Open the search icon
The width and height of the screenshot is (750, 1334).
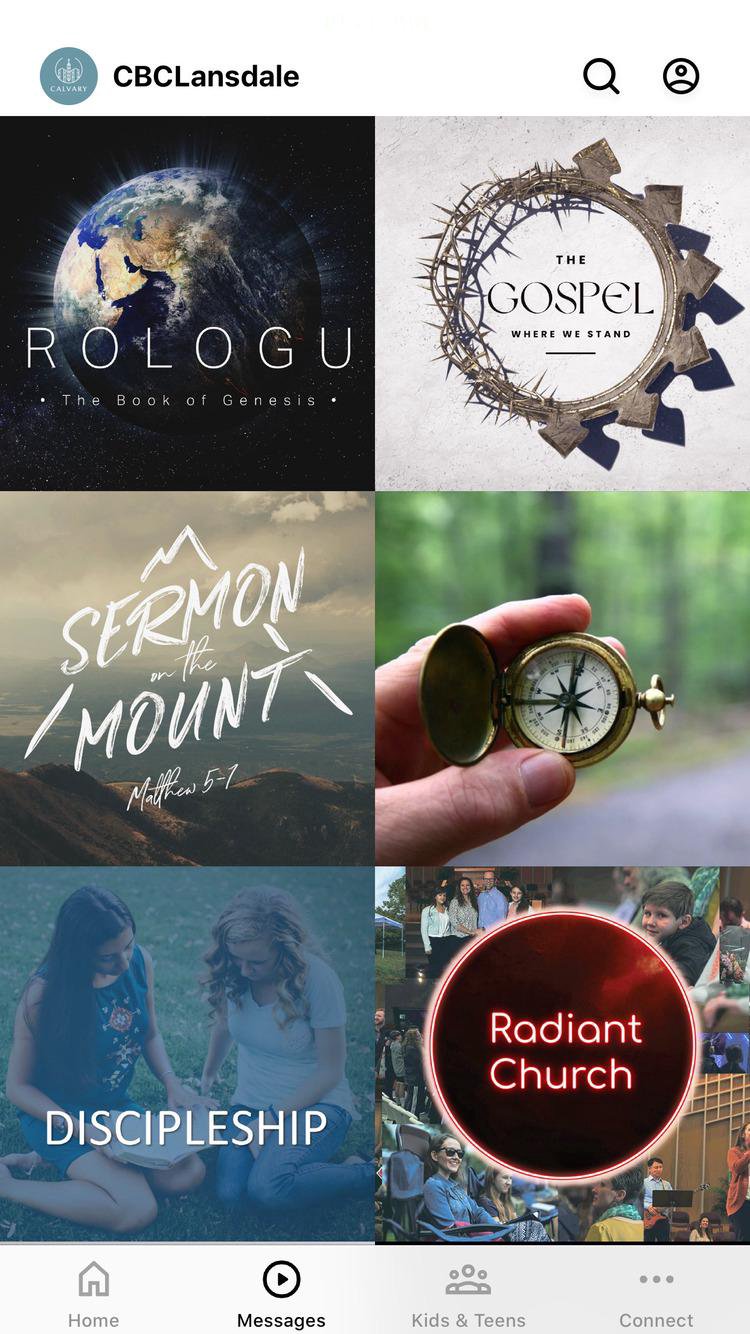pos(601,76)
